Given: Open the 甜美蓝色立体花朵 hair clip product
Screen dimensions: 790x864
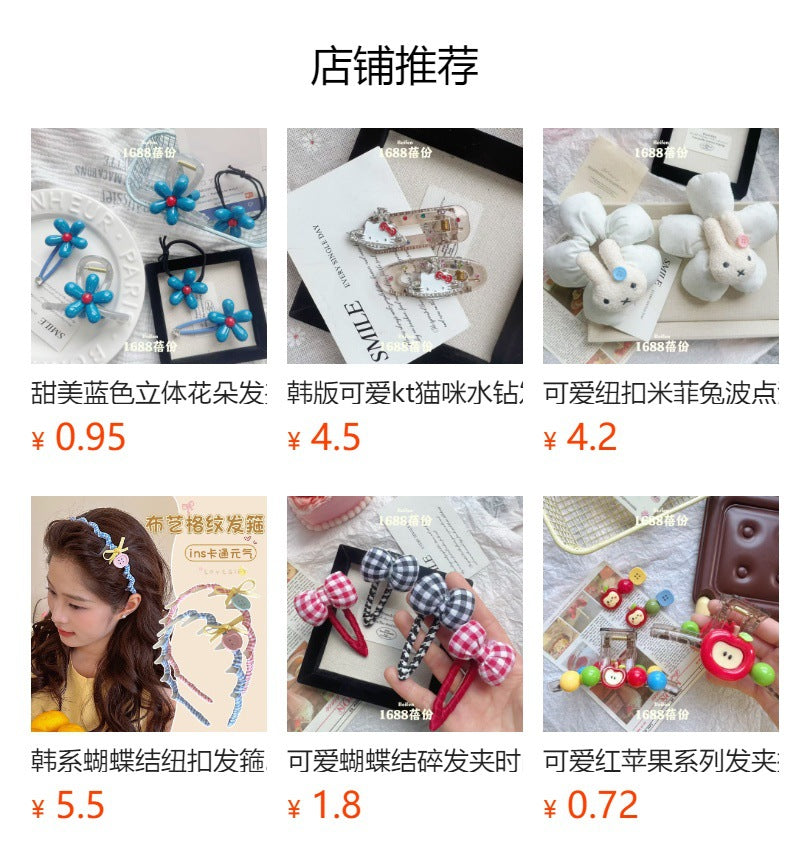Looking at the screenshot, I should pos(149,246).
